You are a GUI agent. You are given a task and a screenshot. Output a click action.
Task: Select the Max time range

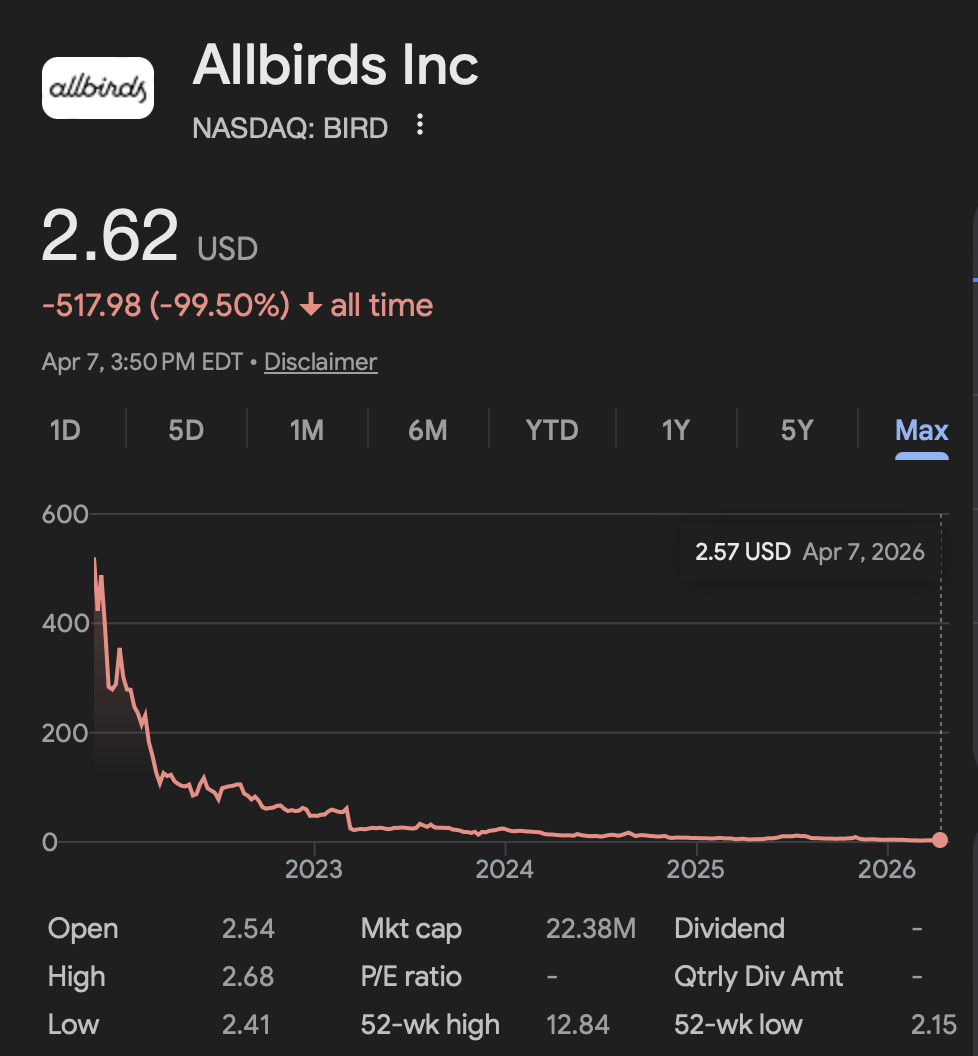pyautogui.click(x=921, y=431)
